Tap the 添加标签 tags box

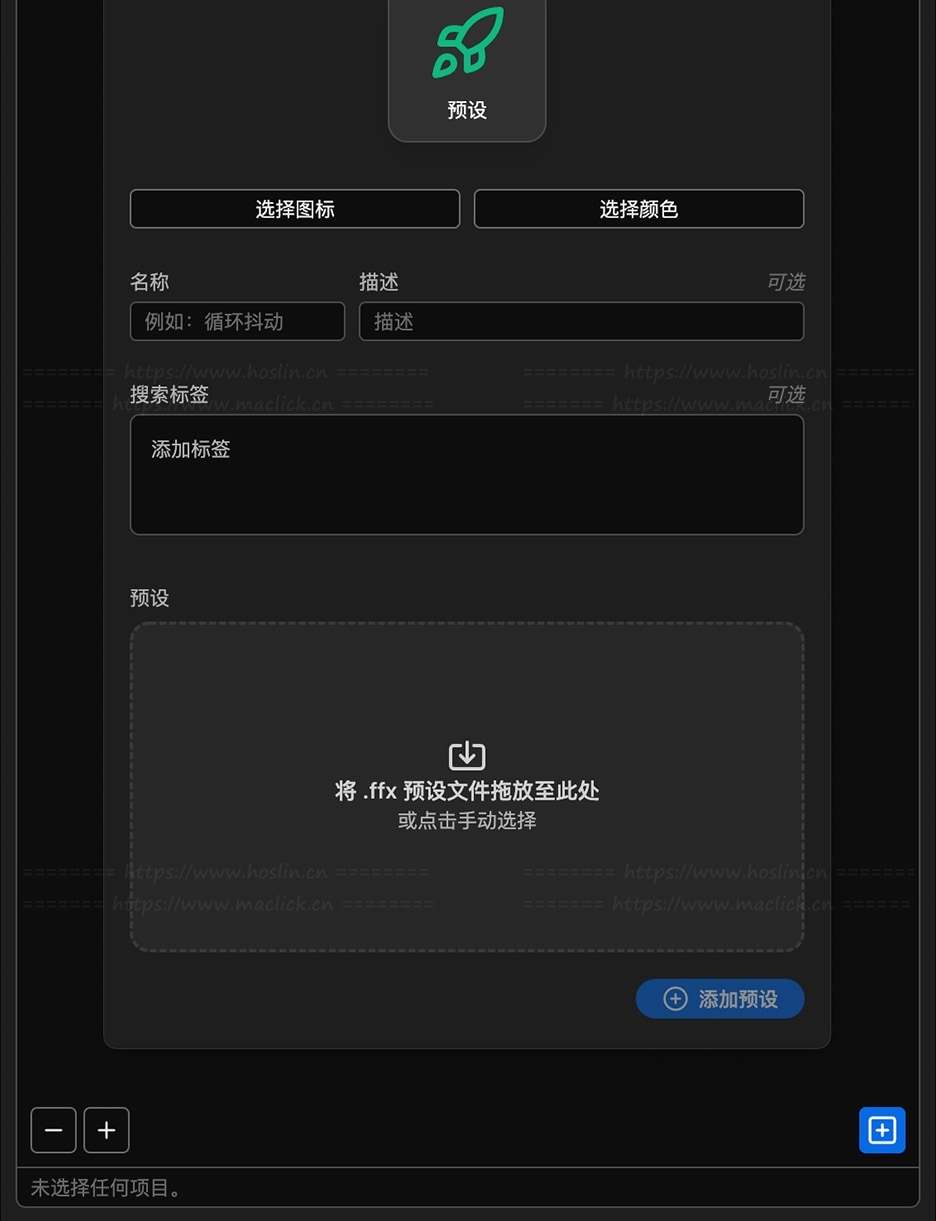click(467, 475)
